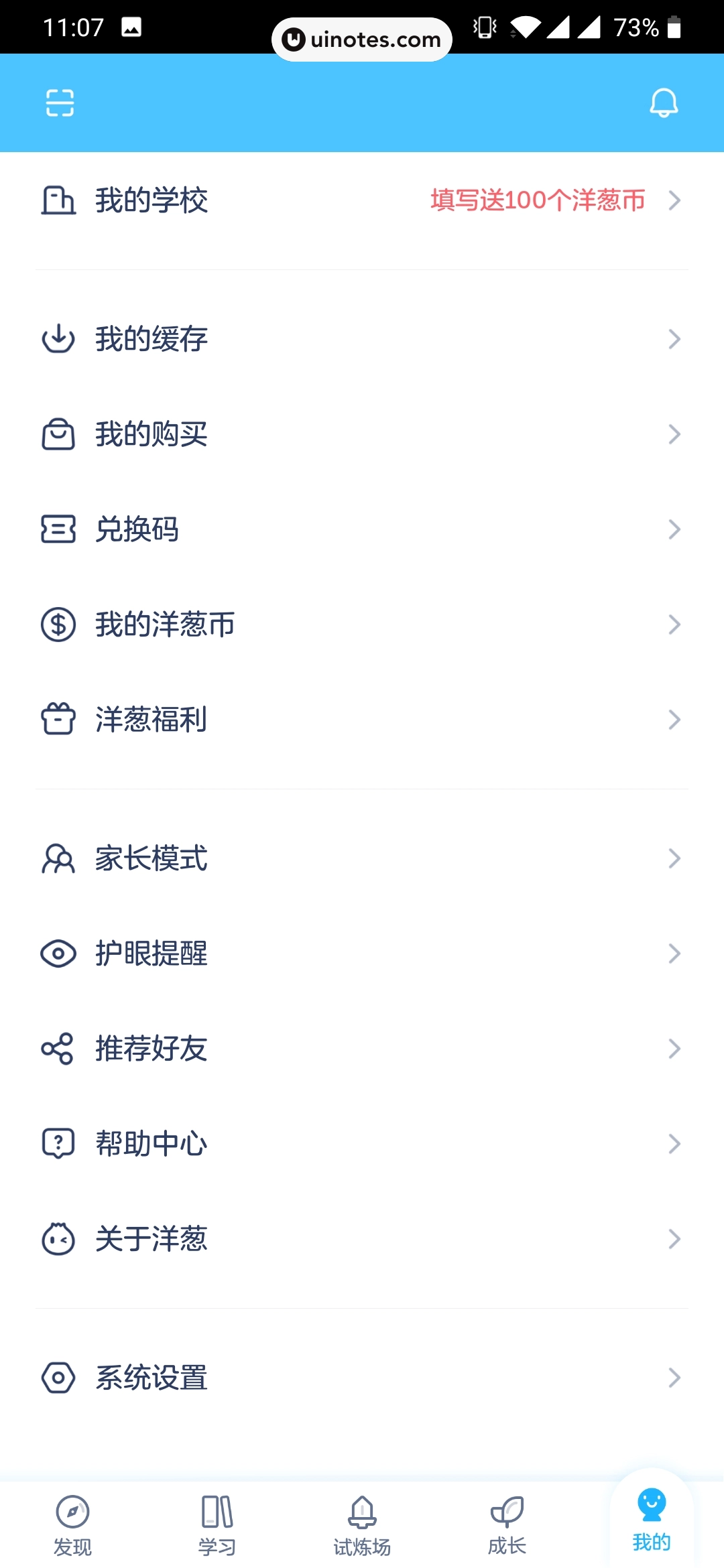
Task: Click the download icon next to 我的缓存
Action: [x=58, y=339]
